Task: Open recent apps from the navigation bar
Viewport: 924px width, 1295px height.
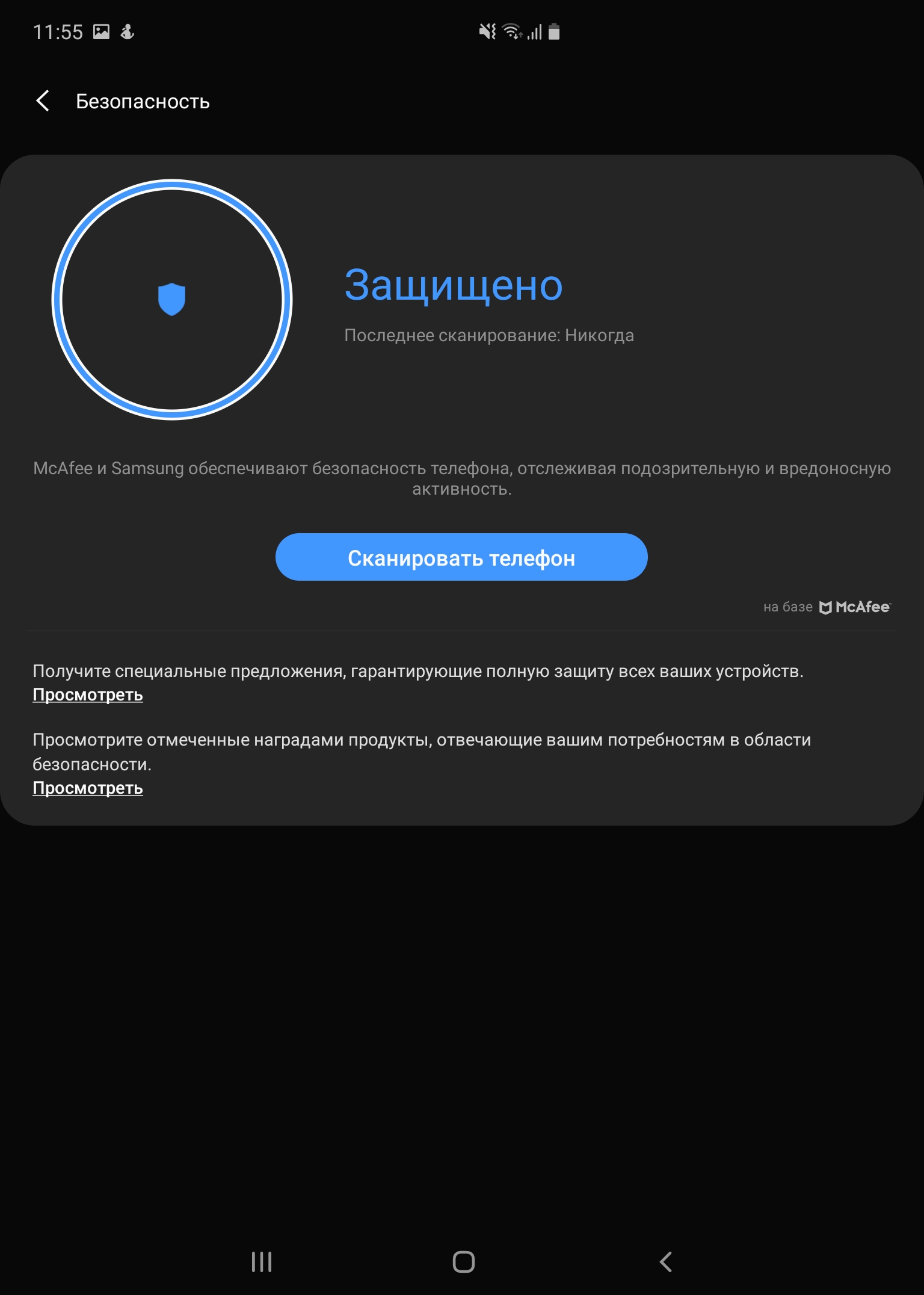Action: tap(262, 1261)
